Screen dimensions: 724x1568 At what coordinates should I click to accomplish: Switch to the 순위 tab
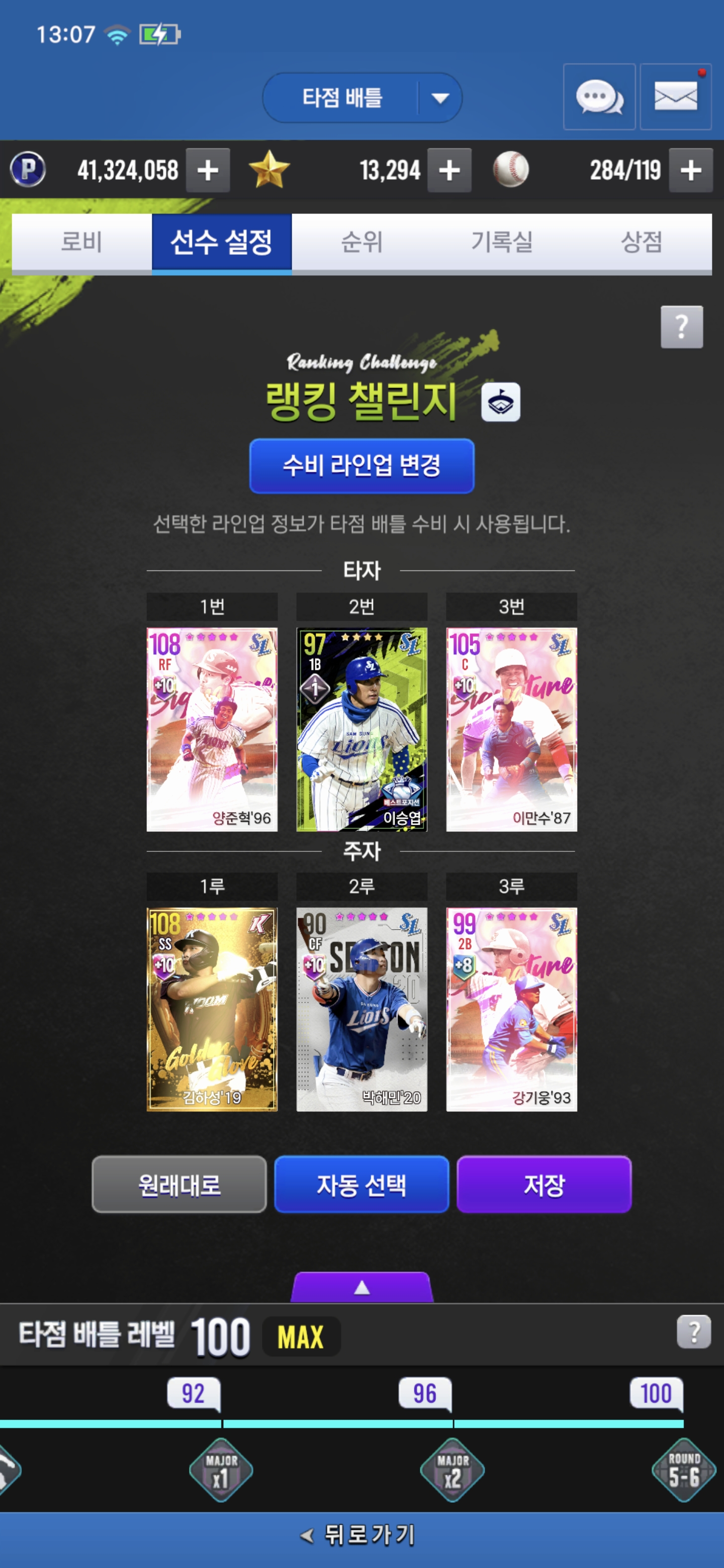(361, 242)
